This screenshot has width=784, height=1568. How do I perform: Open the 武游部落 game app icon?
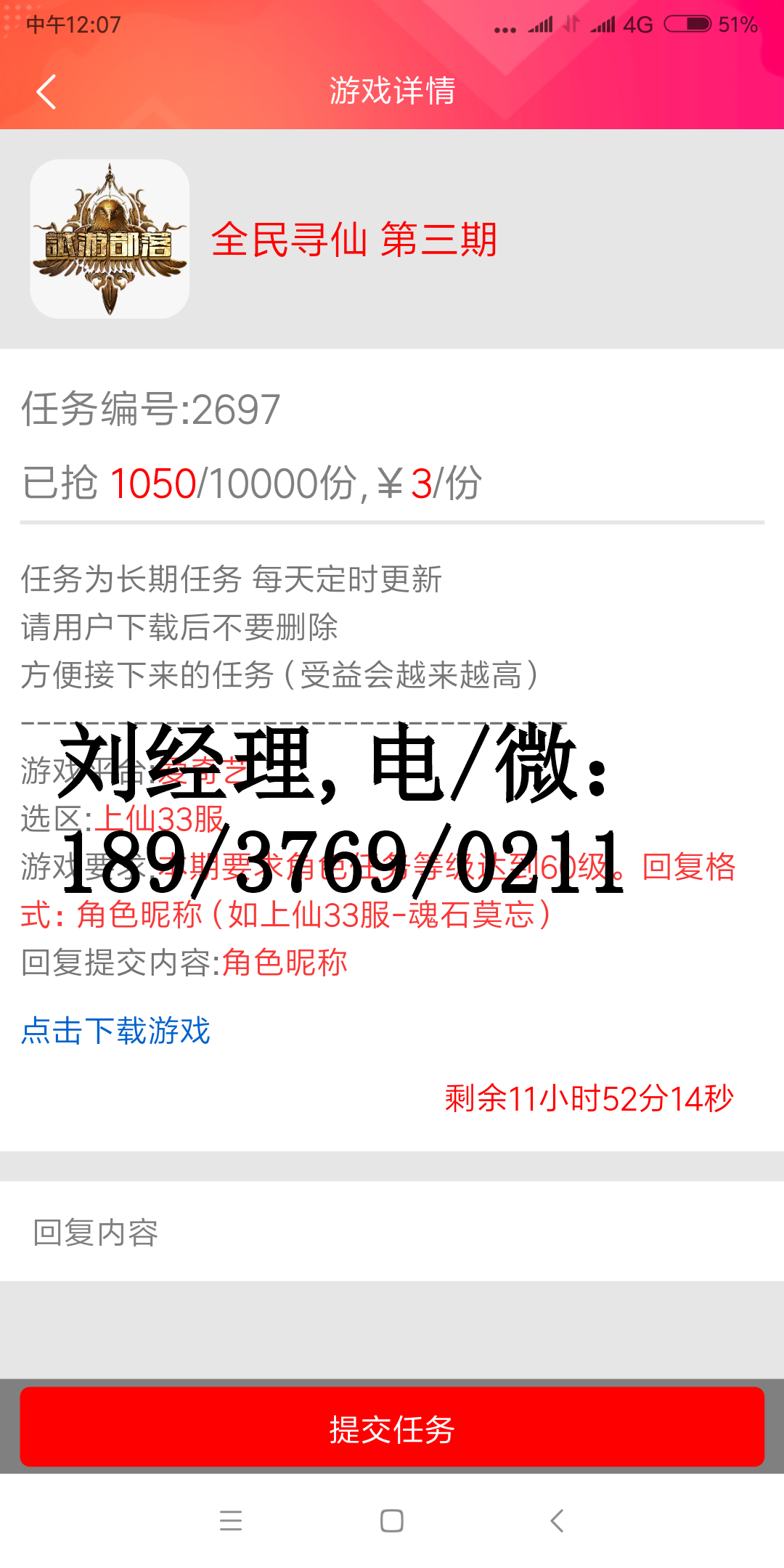coord(106,242)
